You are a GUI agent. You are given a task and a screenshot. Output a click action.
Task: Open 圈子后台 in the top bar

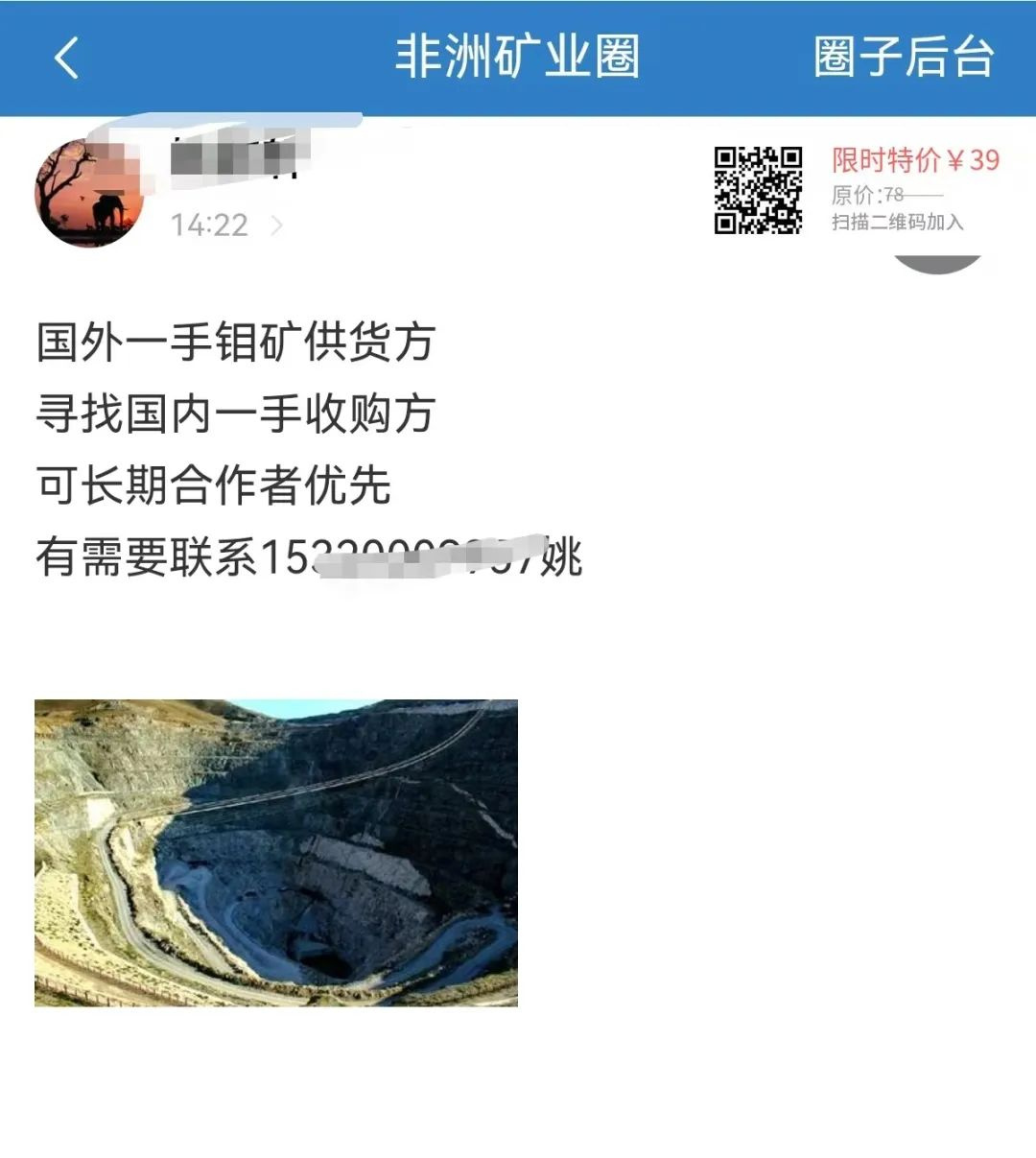pos(903,58)
